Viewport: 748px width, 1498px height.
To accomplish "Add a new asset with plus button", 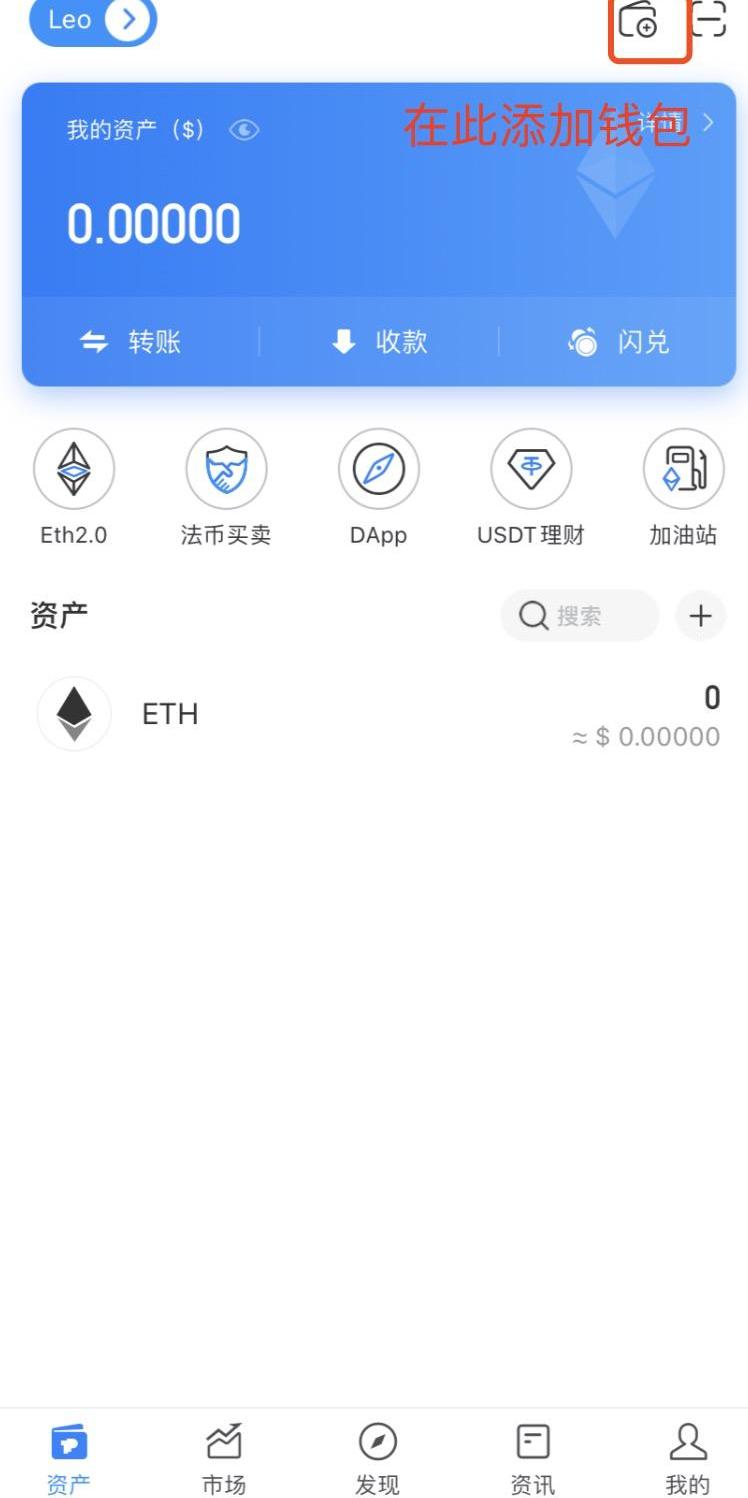I will pyautogui.click(x=701, y=616).
